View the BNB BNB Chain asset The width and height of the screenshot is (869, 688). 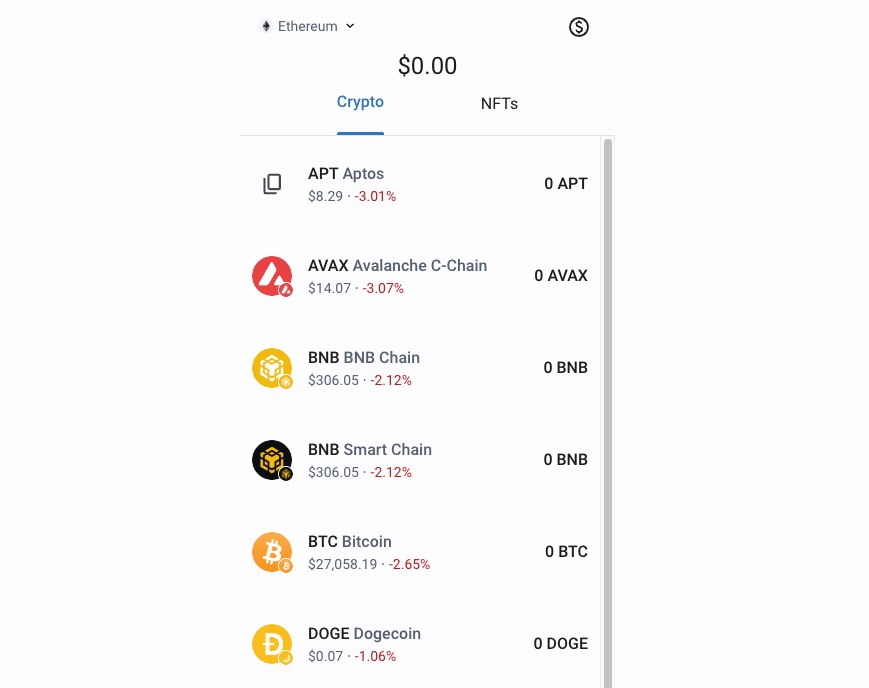click(420, 368)
